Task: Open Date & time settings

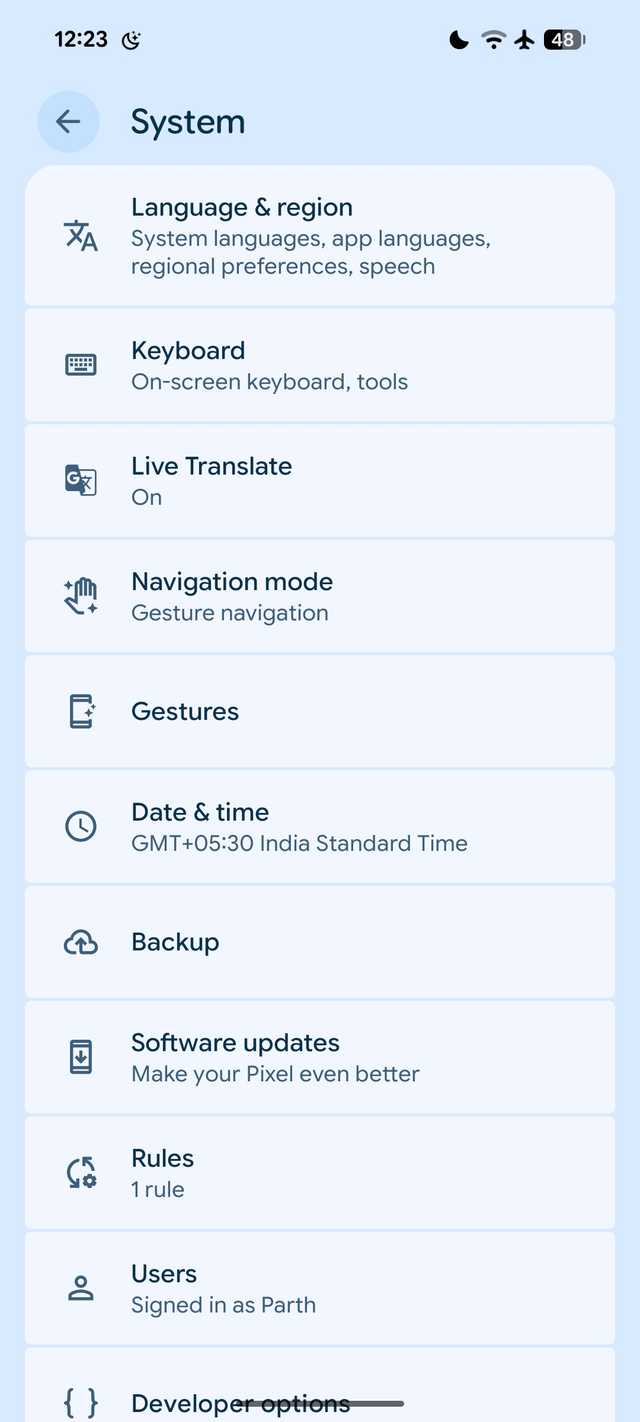Action: (320, 827)
